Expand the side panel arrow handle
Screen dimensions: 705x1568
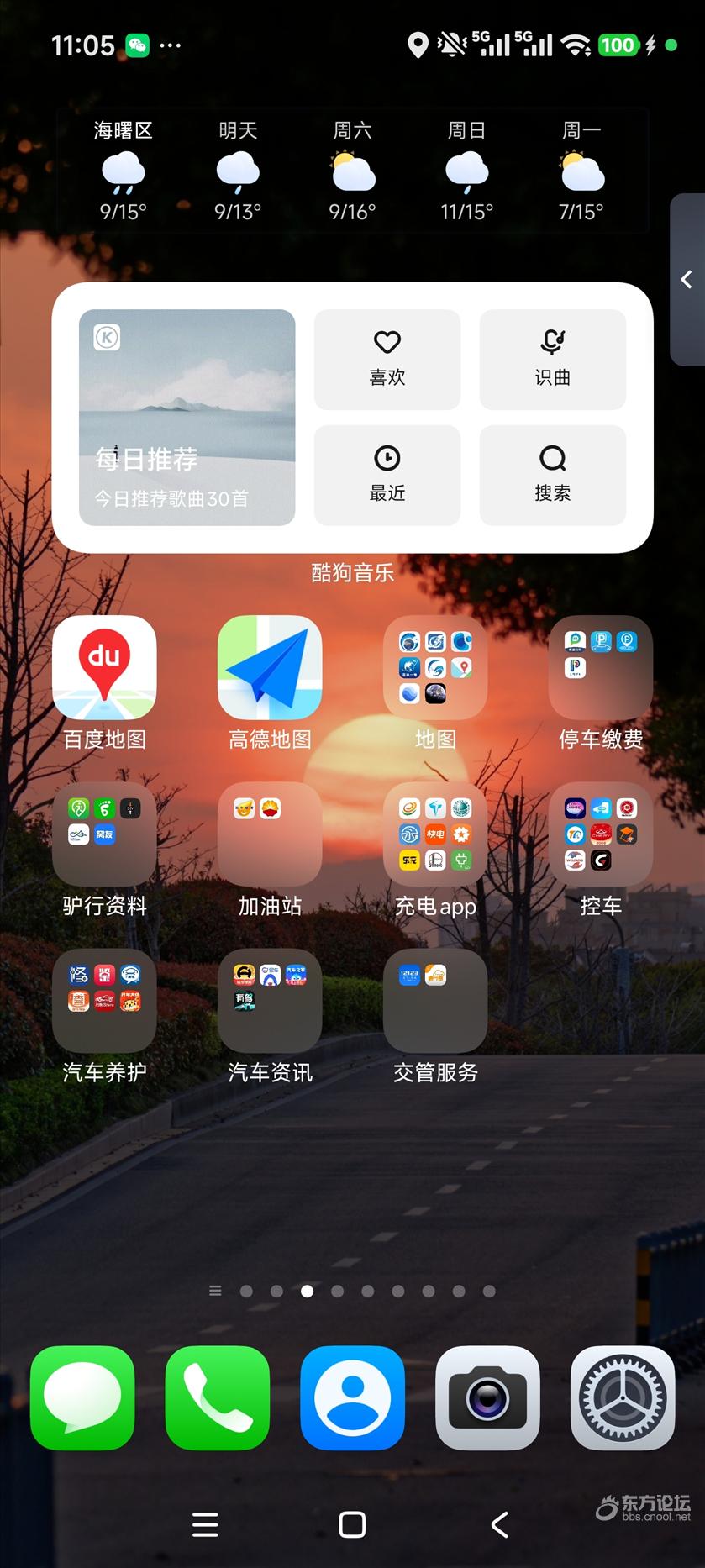(687, 280)
